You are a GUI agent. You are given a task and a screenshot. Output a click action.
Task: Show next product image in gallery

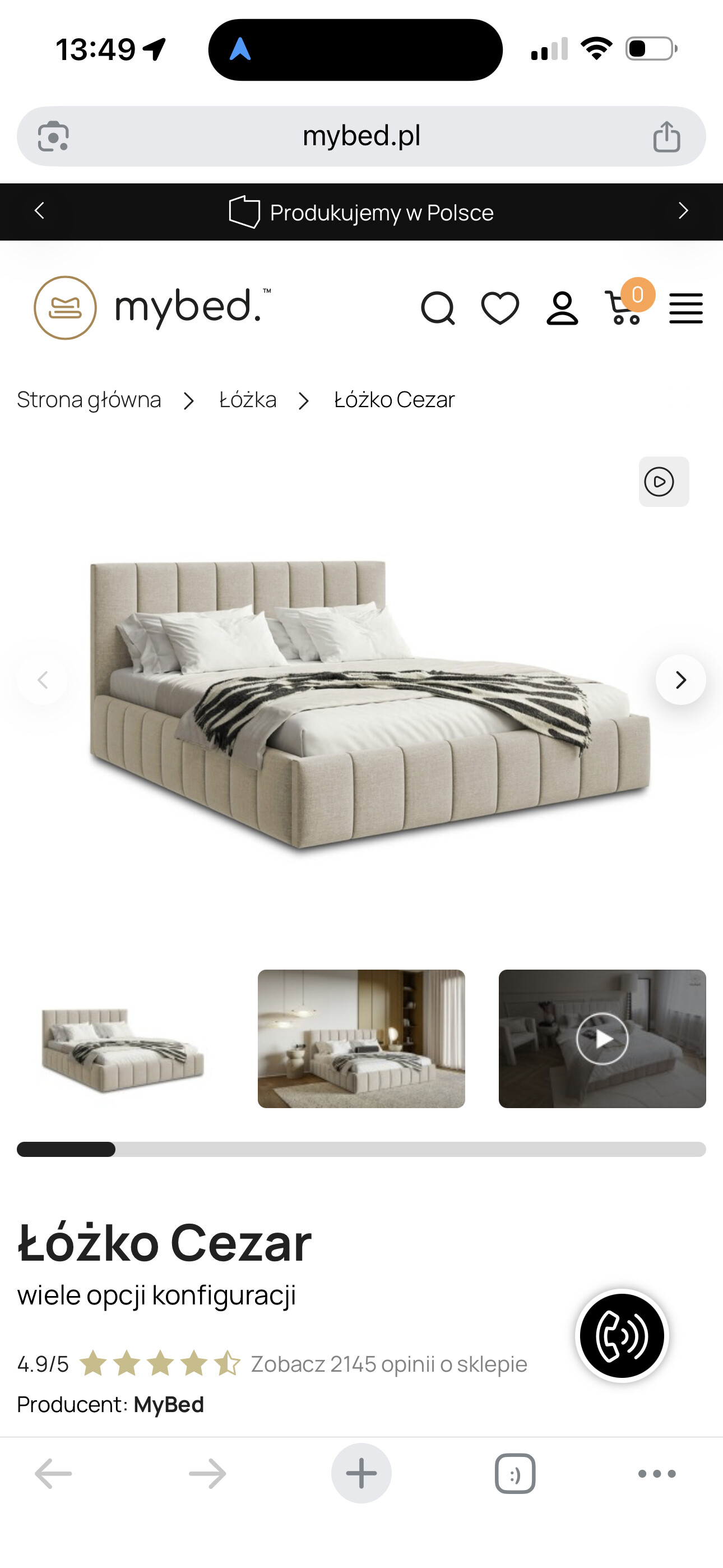[x=680, y=679]
